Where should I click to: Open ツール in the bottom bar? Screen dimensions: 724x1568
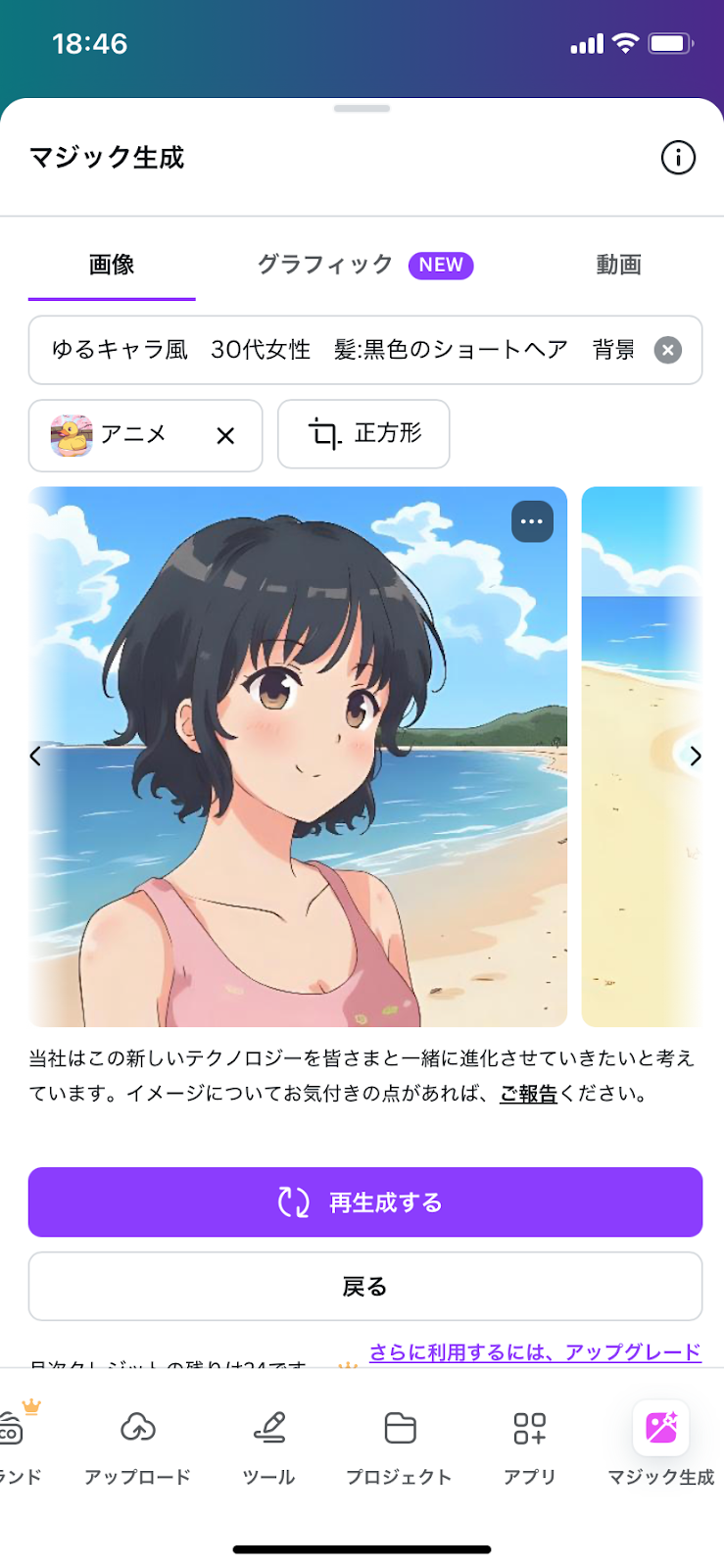coord(268,1445)
